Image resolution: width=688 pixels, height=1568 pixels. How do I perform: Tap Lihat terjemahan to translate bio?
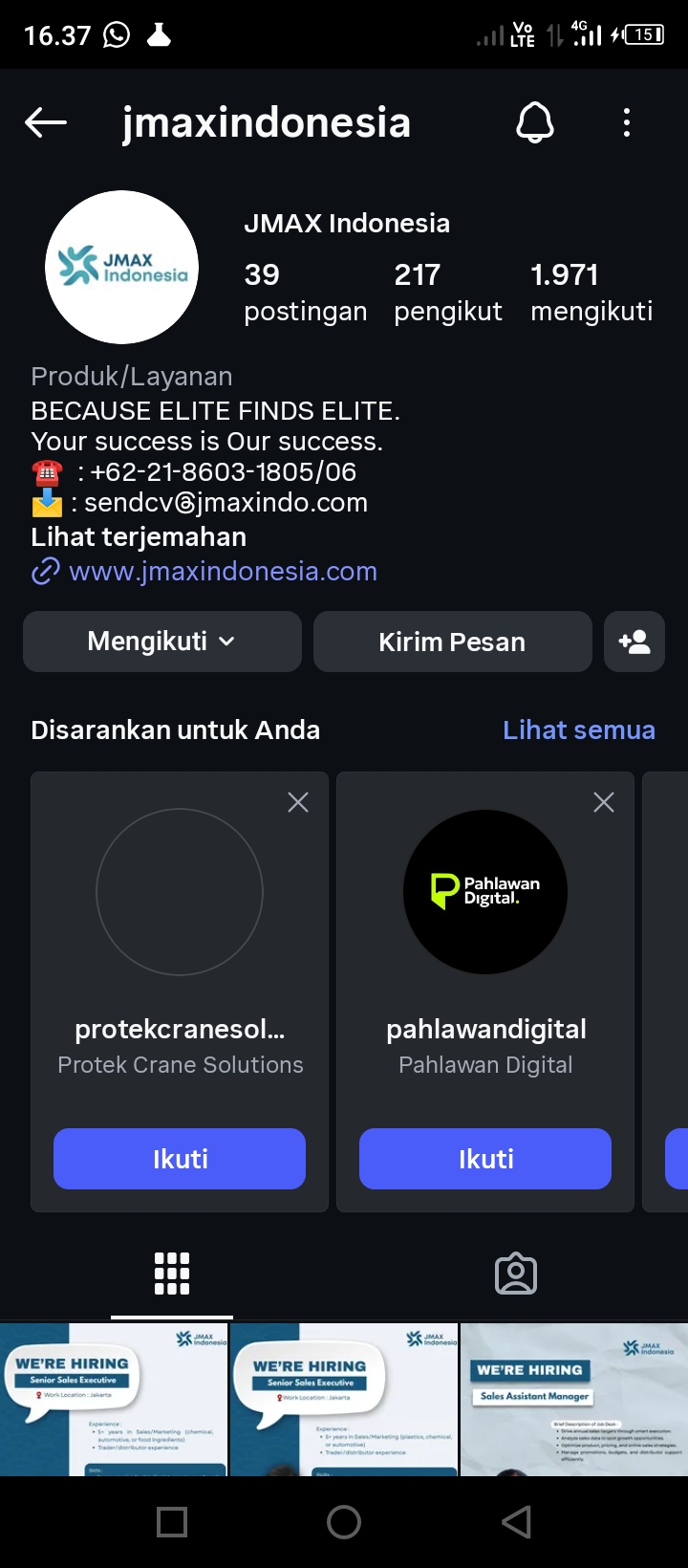pos(139,537)
